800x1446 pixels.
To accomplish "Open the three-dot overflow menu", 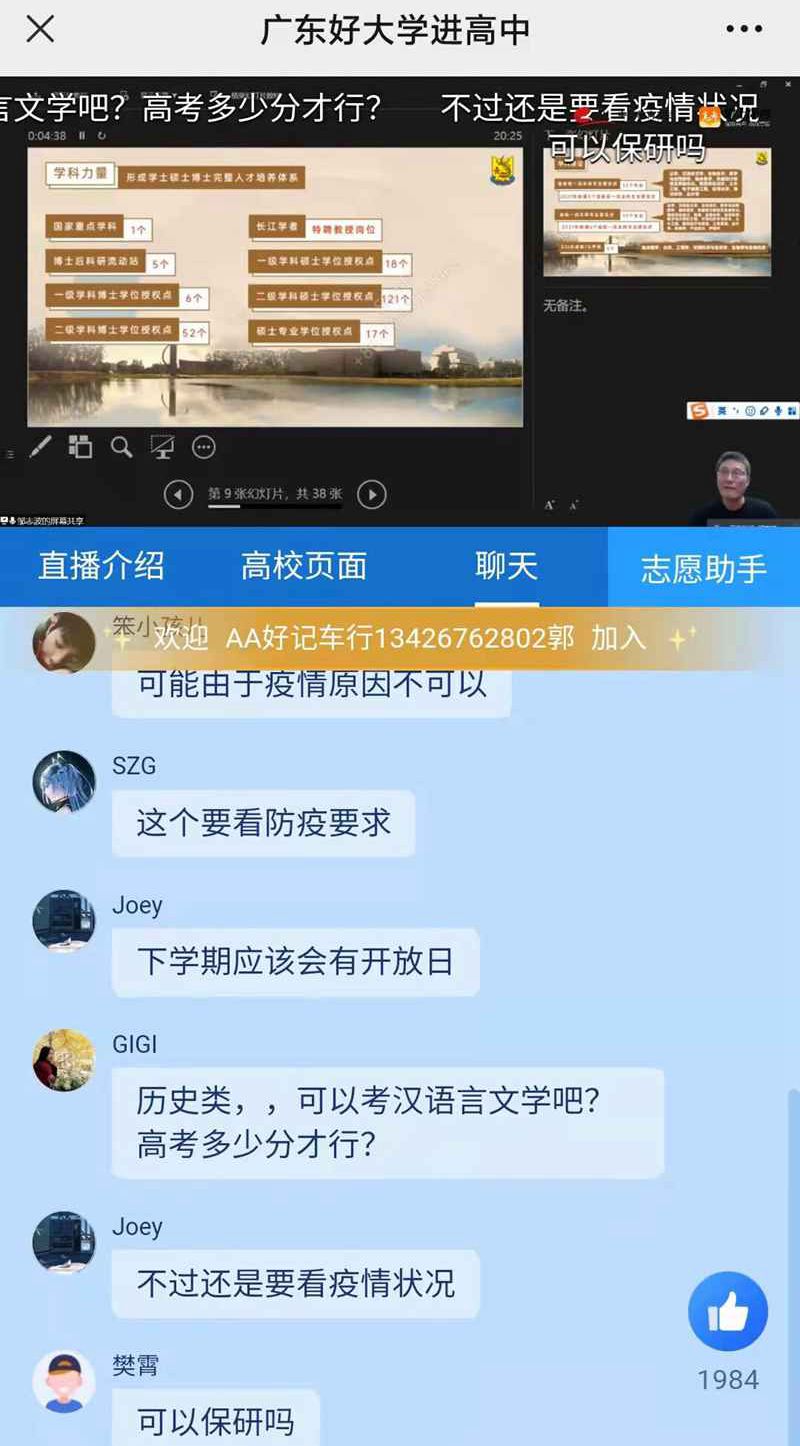I will click(744, 30).
